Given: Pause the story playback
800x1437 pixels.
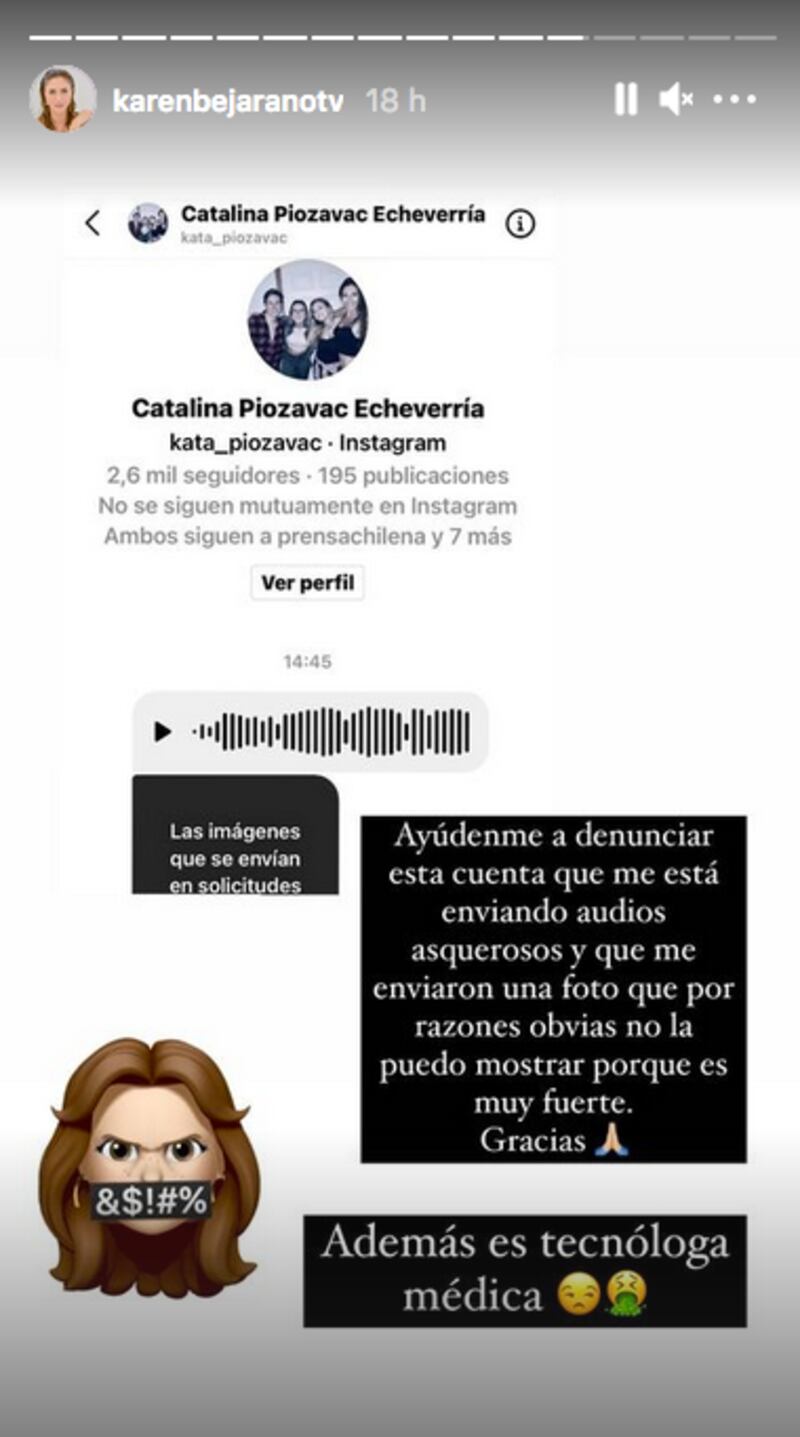Looking at the screenshot, I should 626,99.
